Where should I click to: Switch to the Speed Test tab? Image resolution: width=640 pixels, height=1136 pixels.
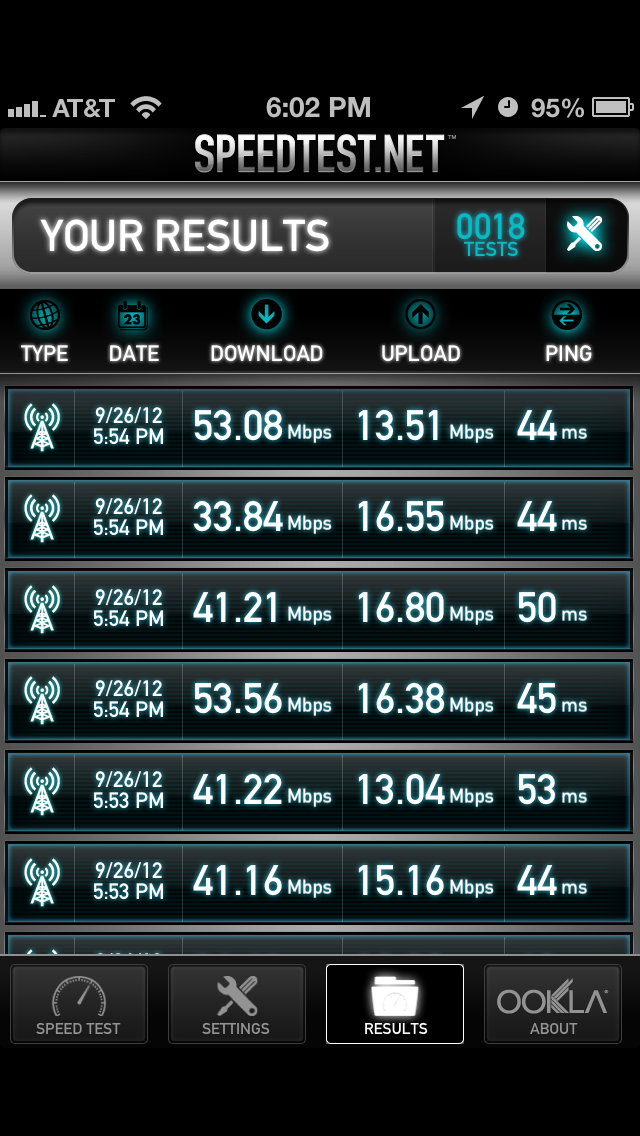pyautogui.click(x=78, y=1003)
